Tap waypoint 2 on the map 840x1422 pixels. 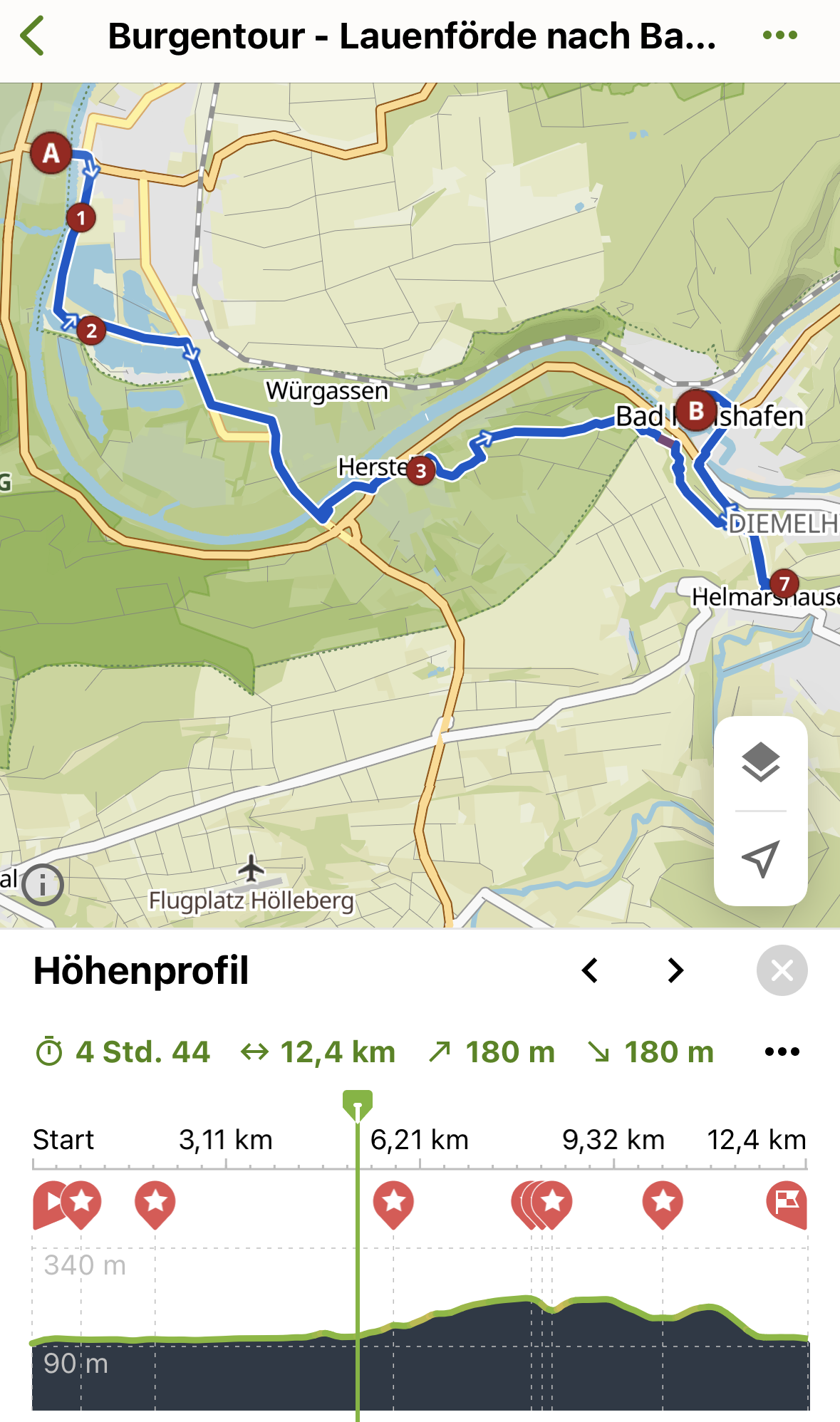point(91,331)
